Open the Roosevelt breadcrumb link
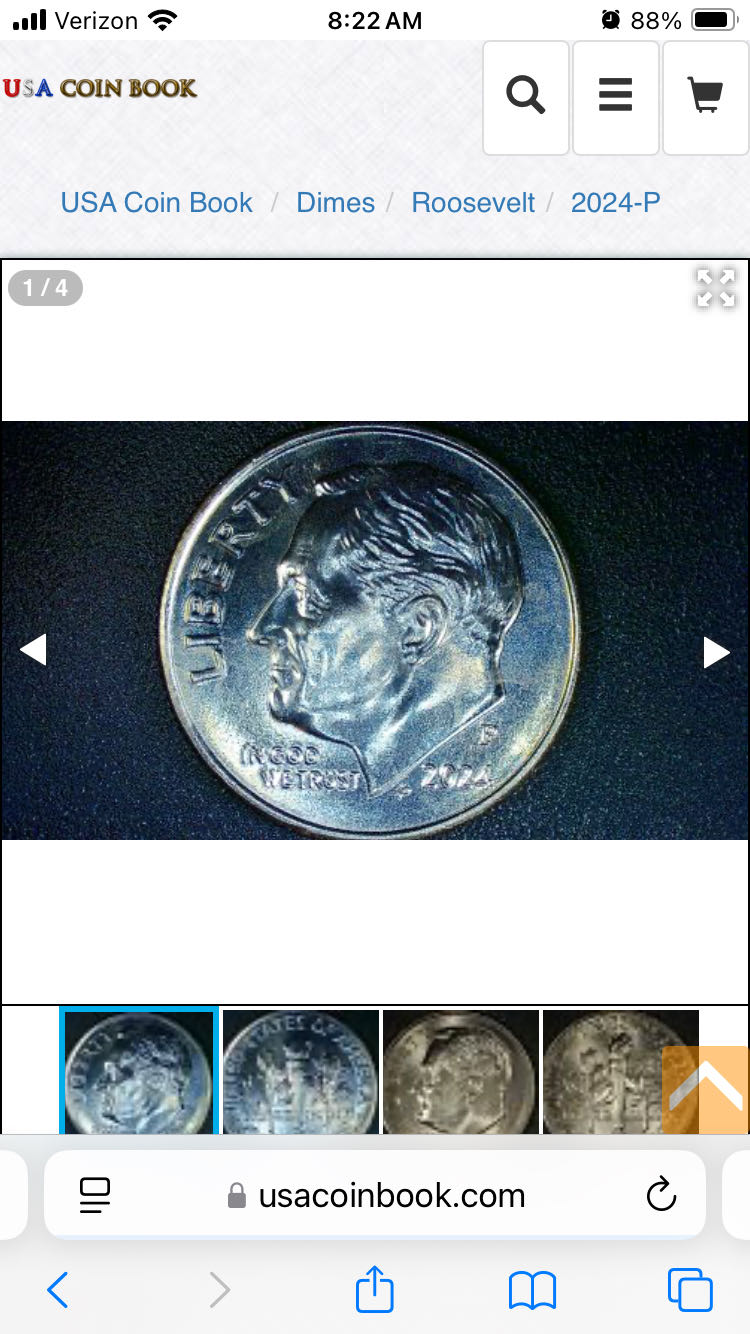The width and height of the screenshot is (750, 1334). (473, 203)
